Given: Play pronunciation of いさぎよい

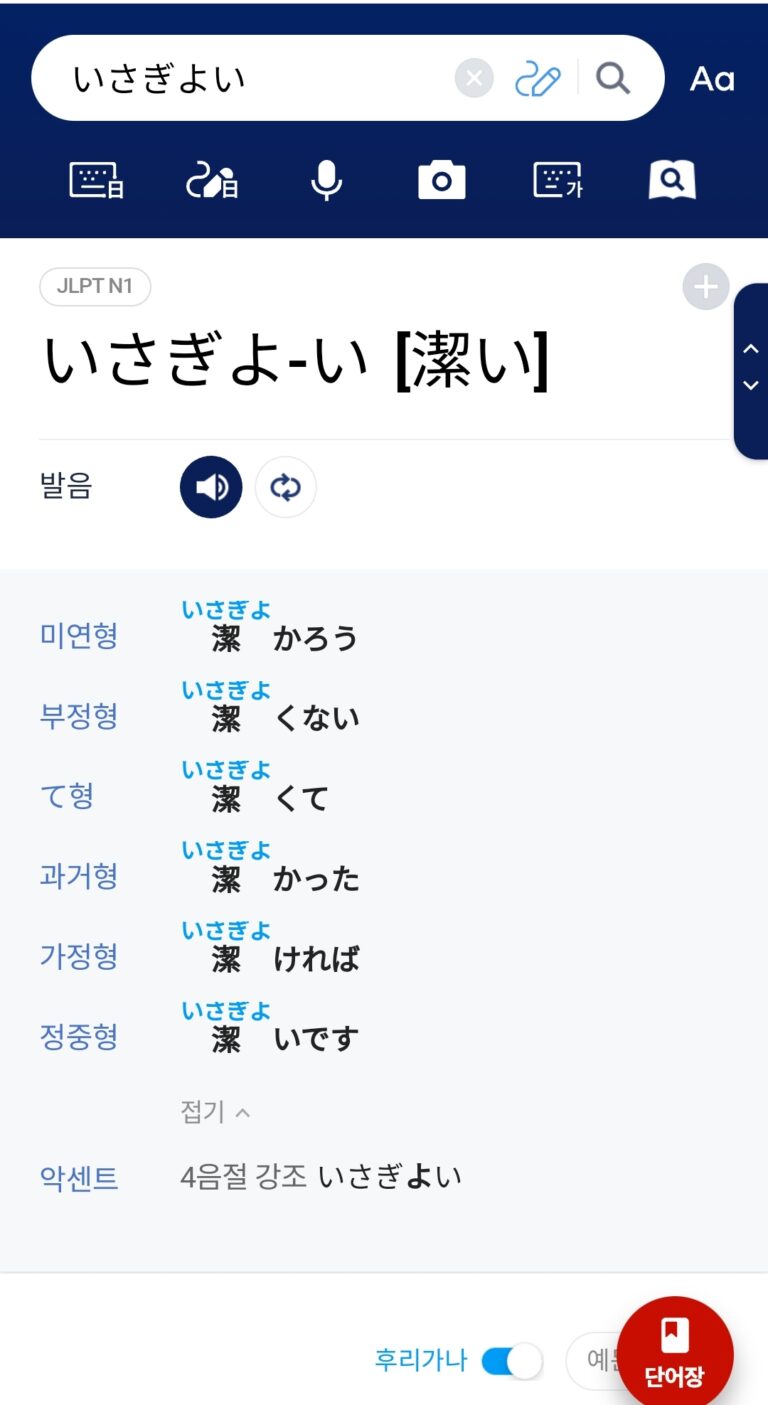Looking at the screenshot, I should [211, 487].
